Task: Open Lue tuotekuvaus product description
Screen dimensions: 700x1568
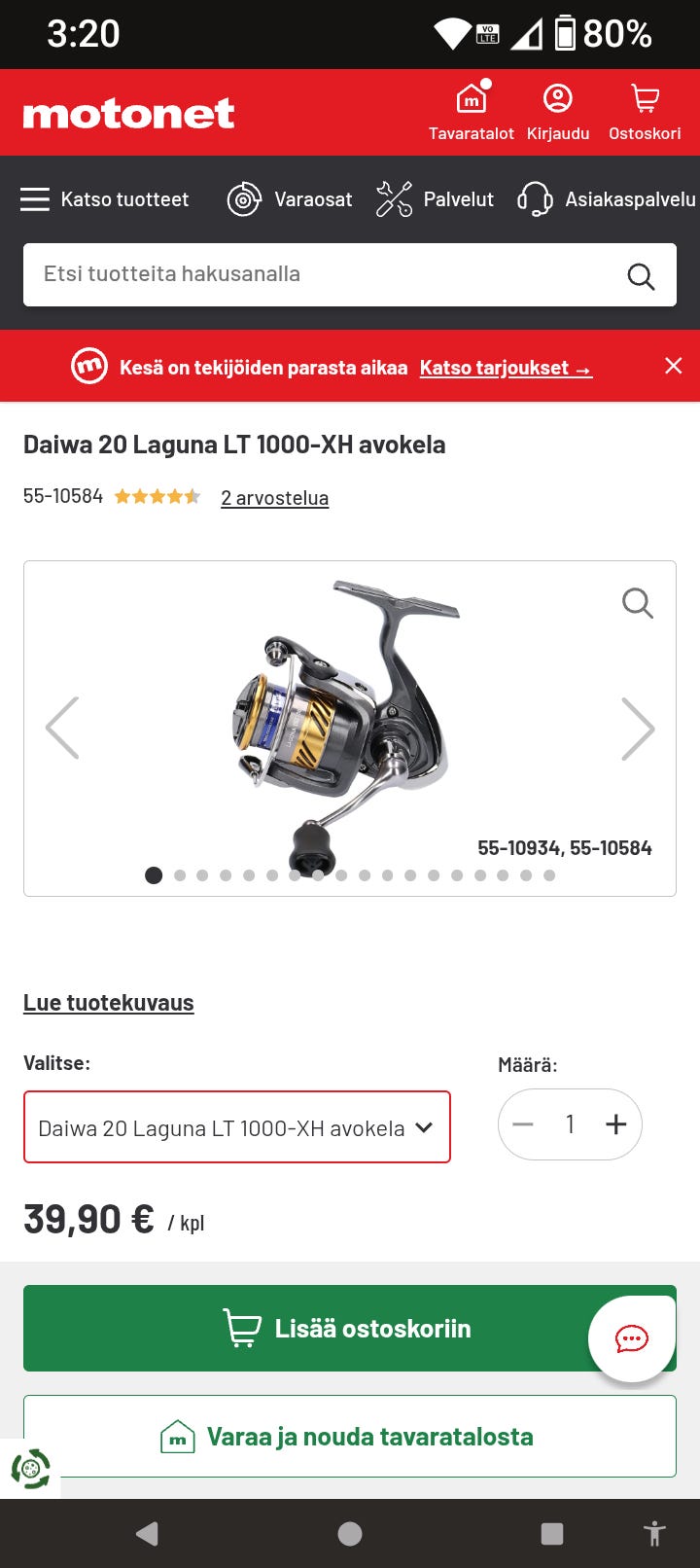Action: (x=109, y=1003)
